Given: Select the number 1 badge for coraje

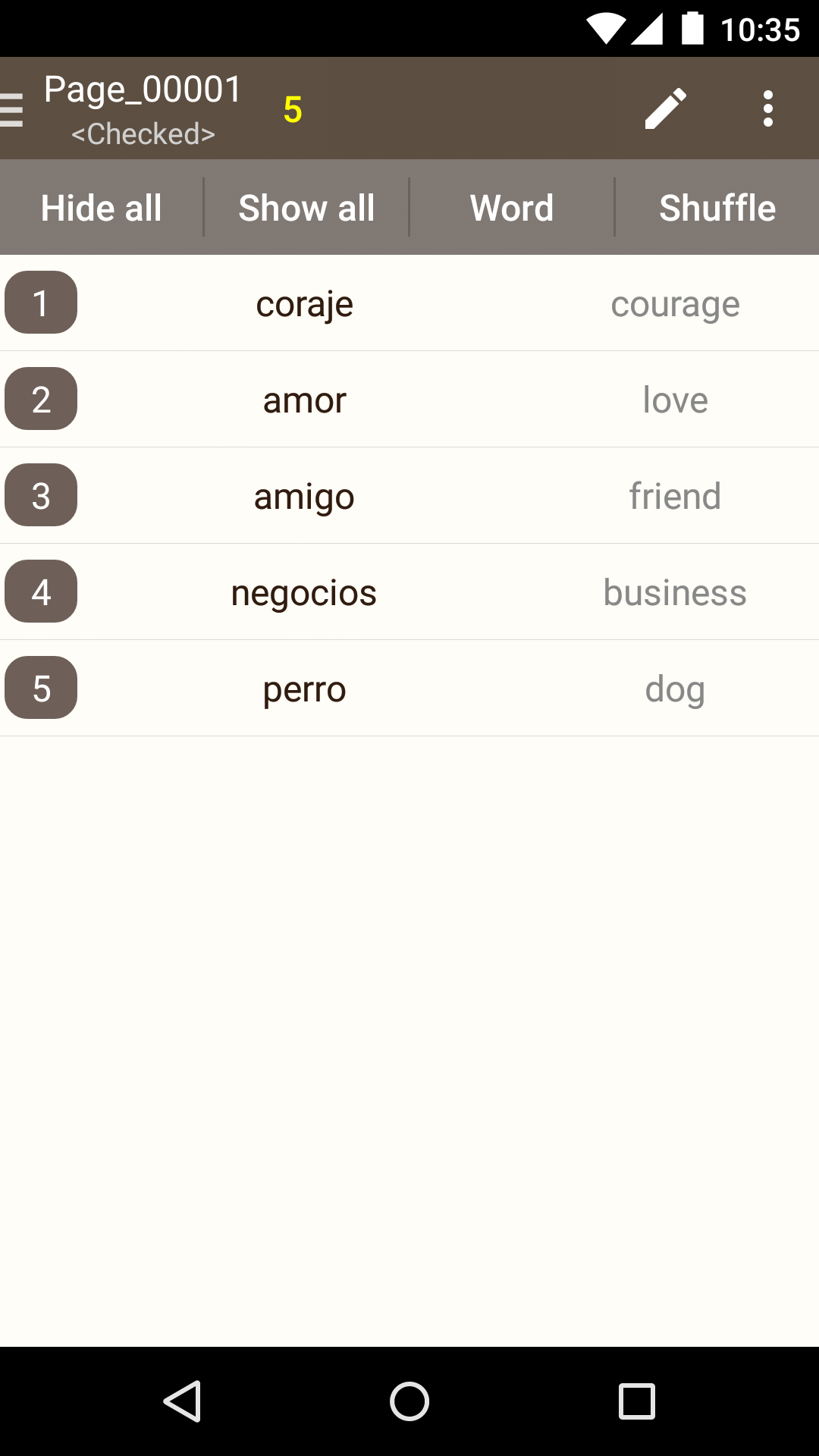Looking at the screenshot, I should (41, 303).
